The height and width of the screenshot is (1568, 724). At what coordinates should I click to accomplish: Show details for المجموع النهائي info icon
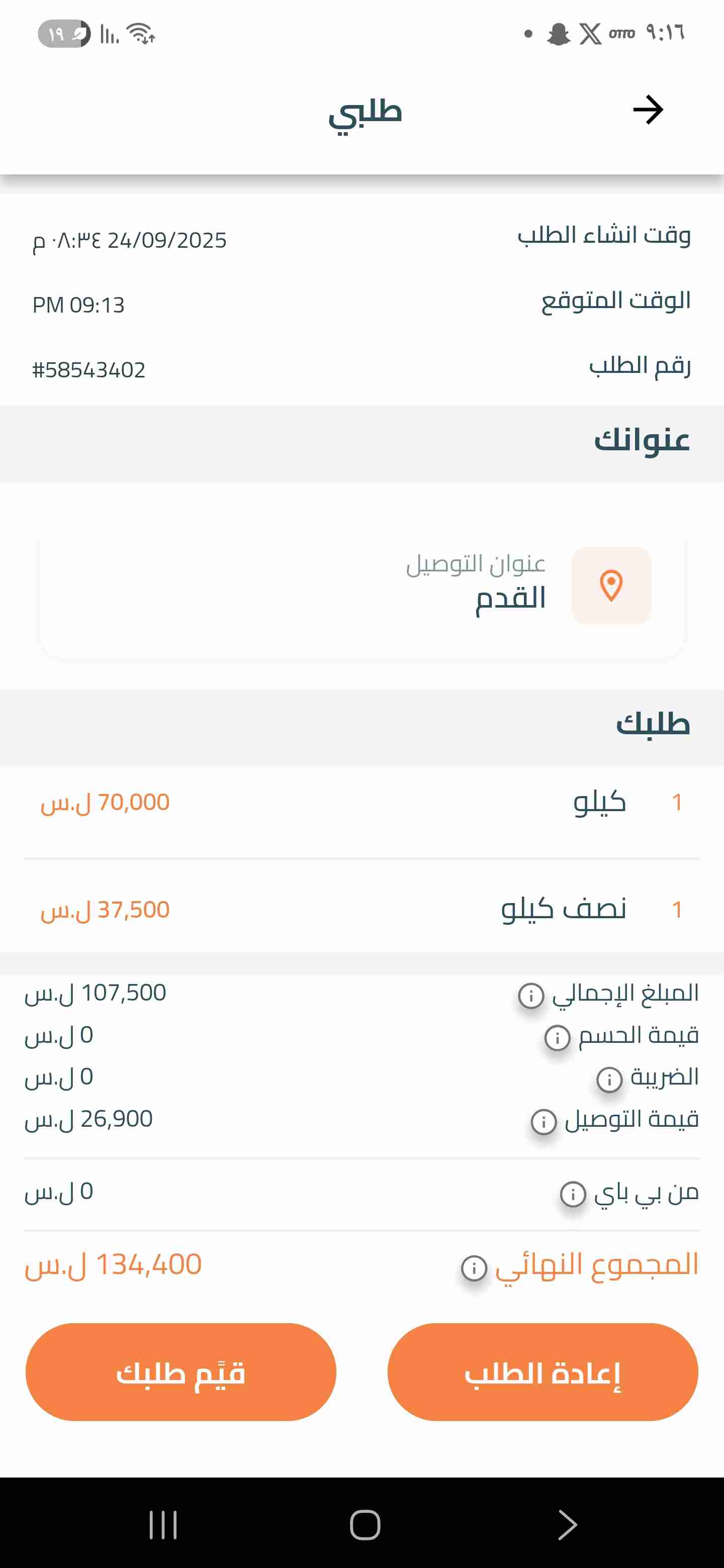click(x=474, y=1268)
